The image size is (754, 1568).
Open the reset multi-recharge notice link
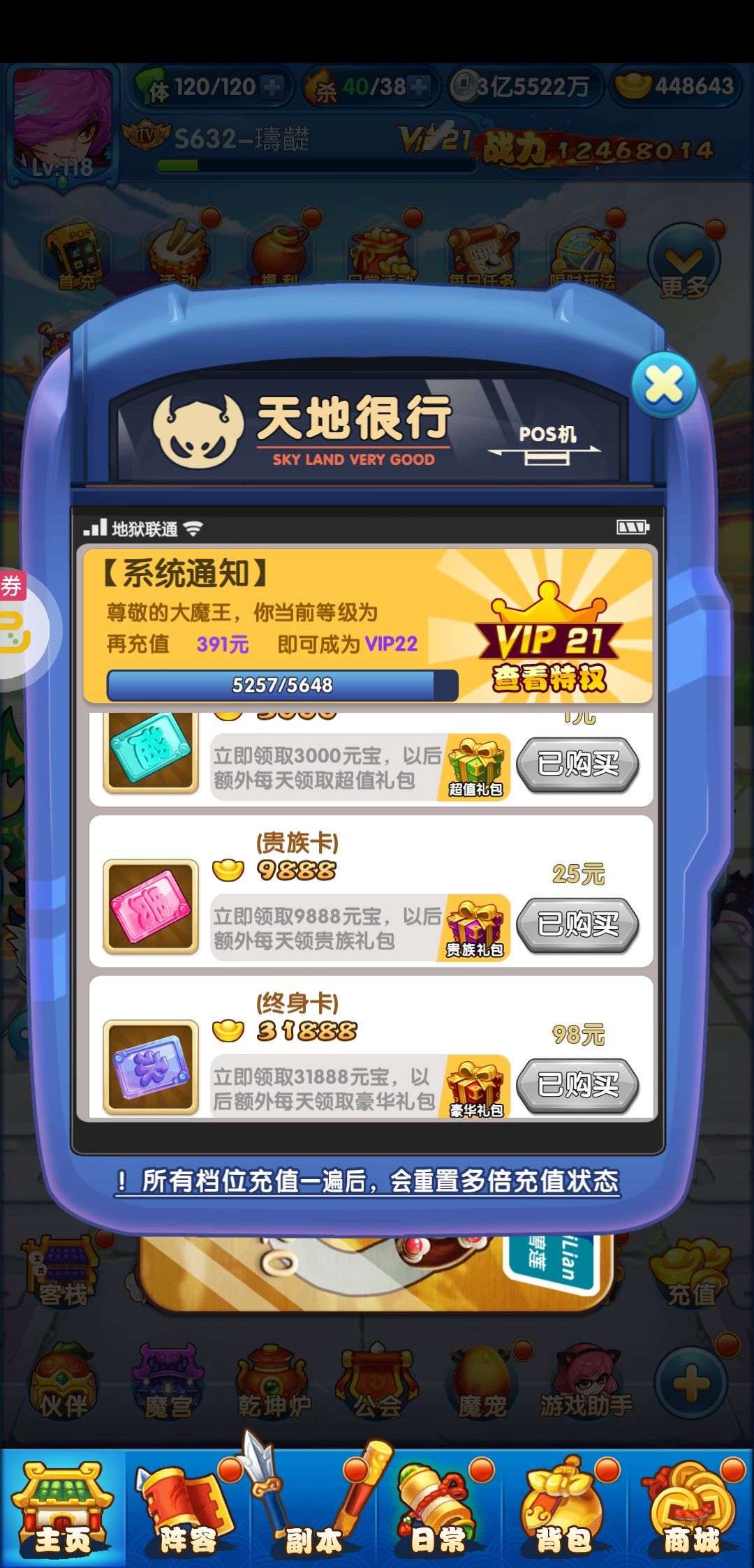368,1181
